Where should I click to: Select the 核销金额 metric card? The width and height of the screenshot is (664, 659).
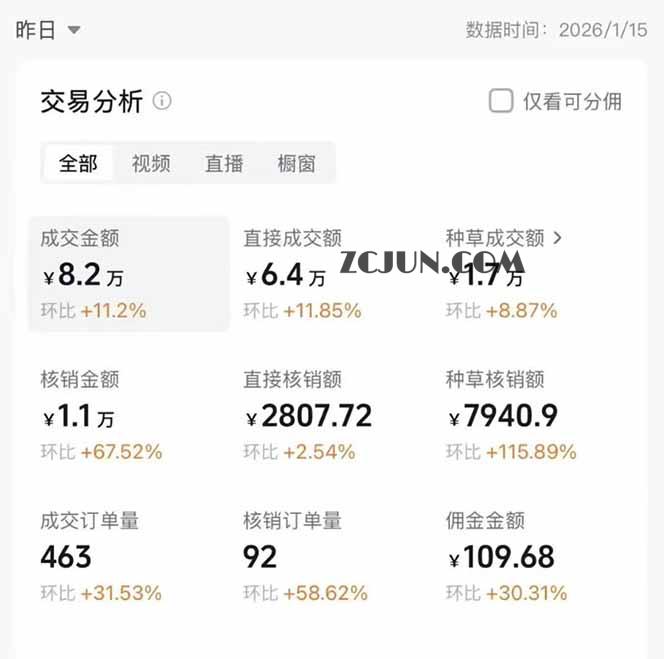click(x=128, y=415)
